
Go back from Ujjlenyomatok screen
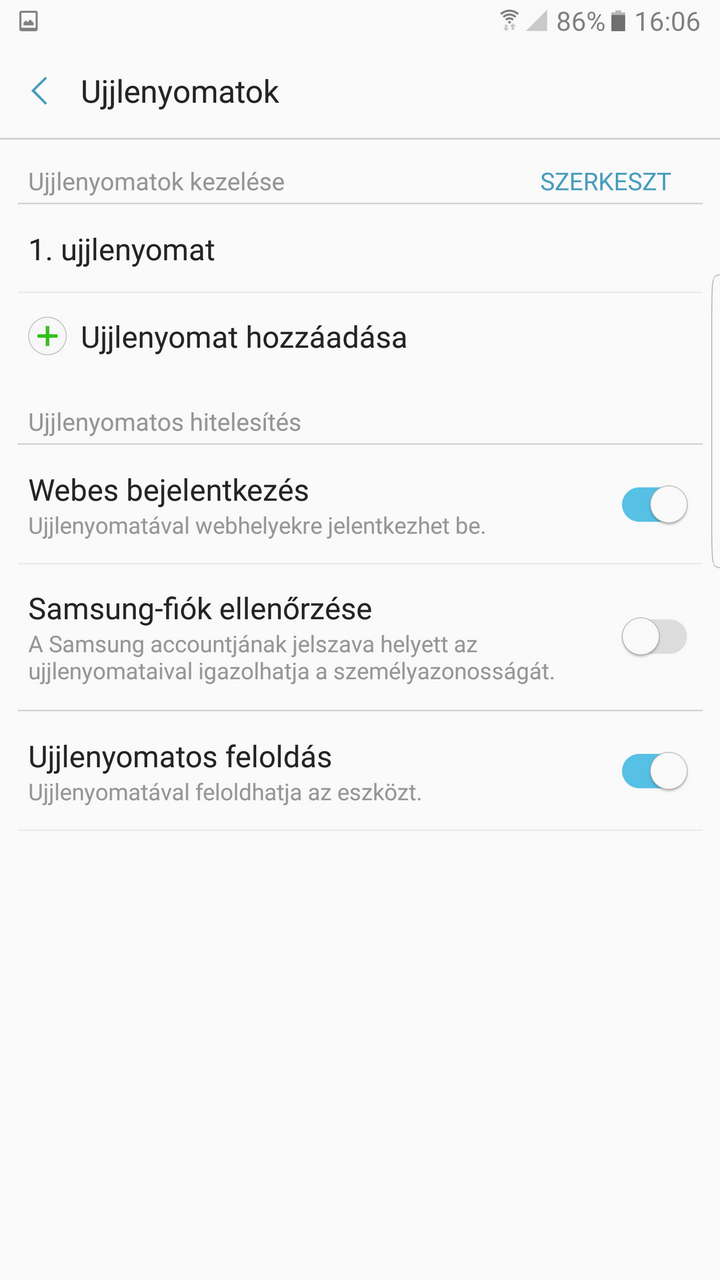pyautogui.click(x=40, y=92)
